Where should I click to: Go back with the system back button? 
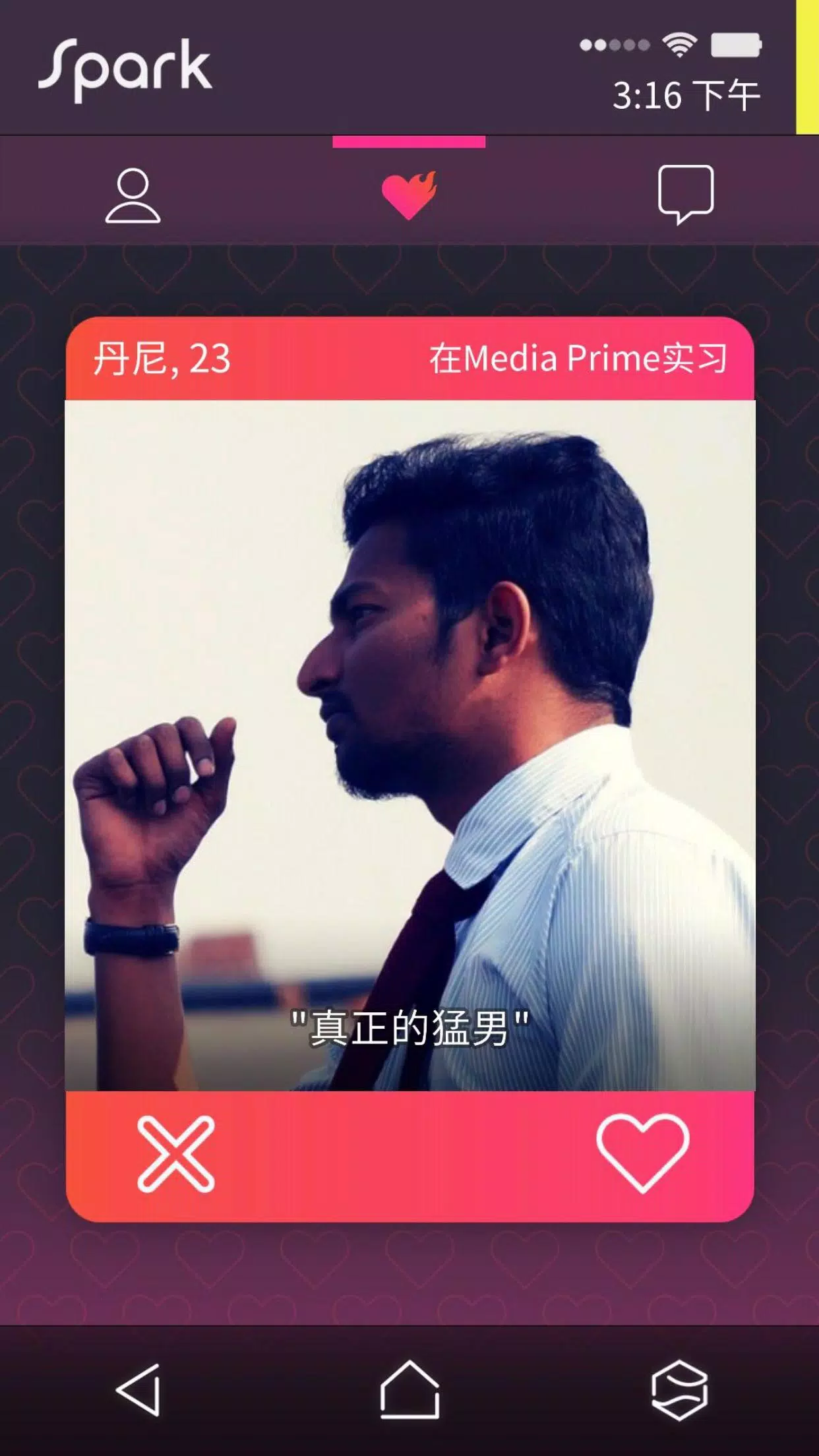(139, 1390)
